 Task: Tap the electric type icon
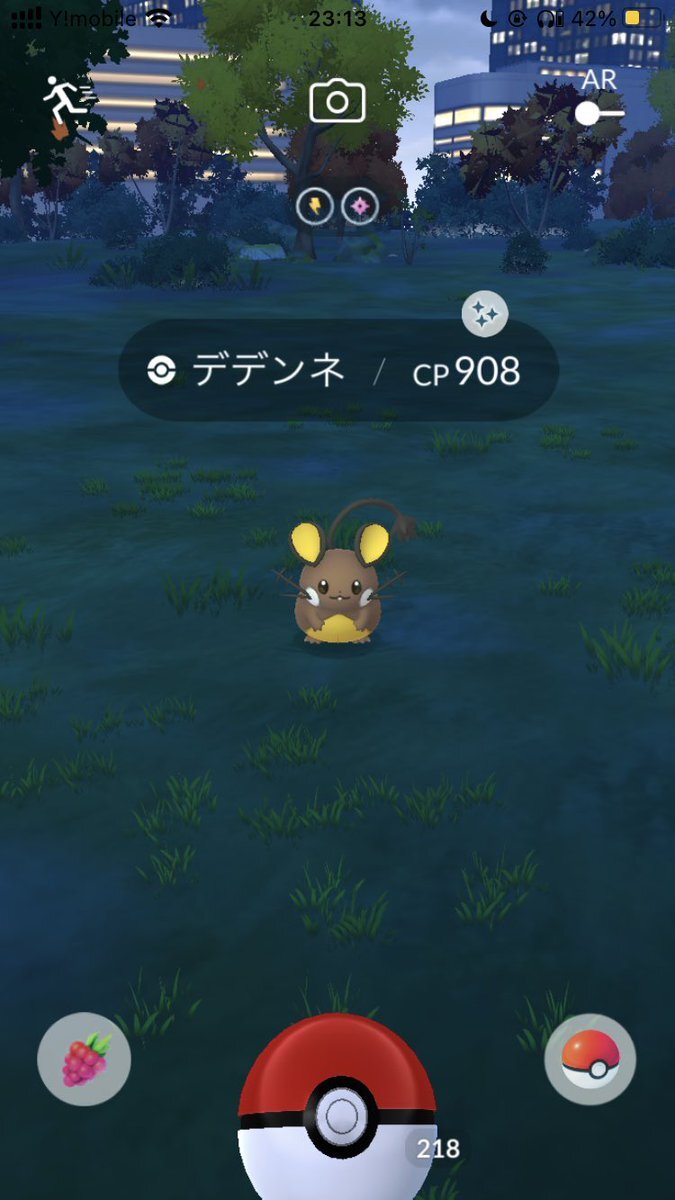coord(315,207)
